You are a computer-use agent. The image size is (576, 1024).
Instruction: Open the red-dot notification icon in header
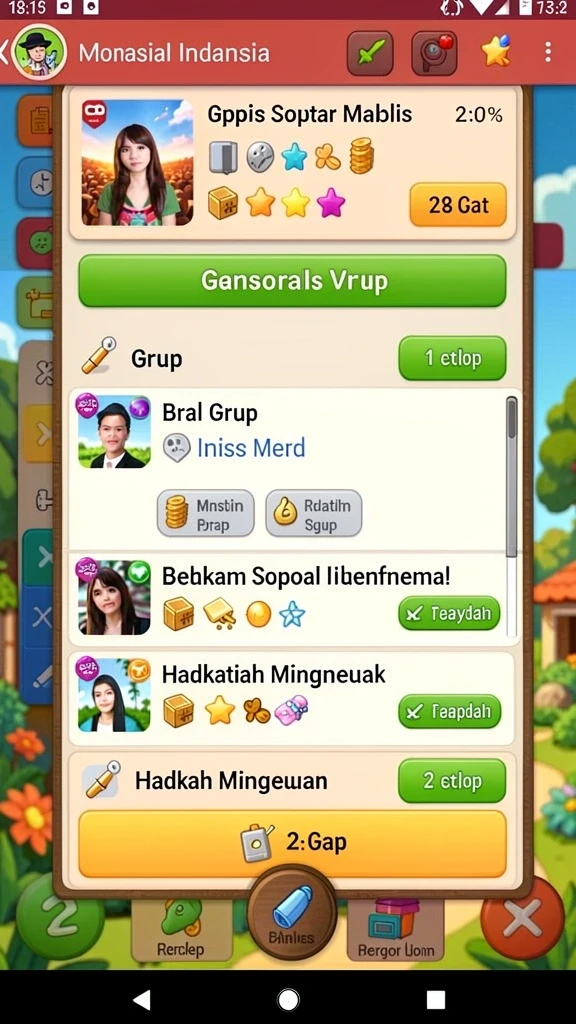[434, 53]
